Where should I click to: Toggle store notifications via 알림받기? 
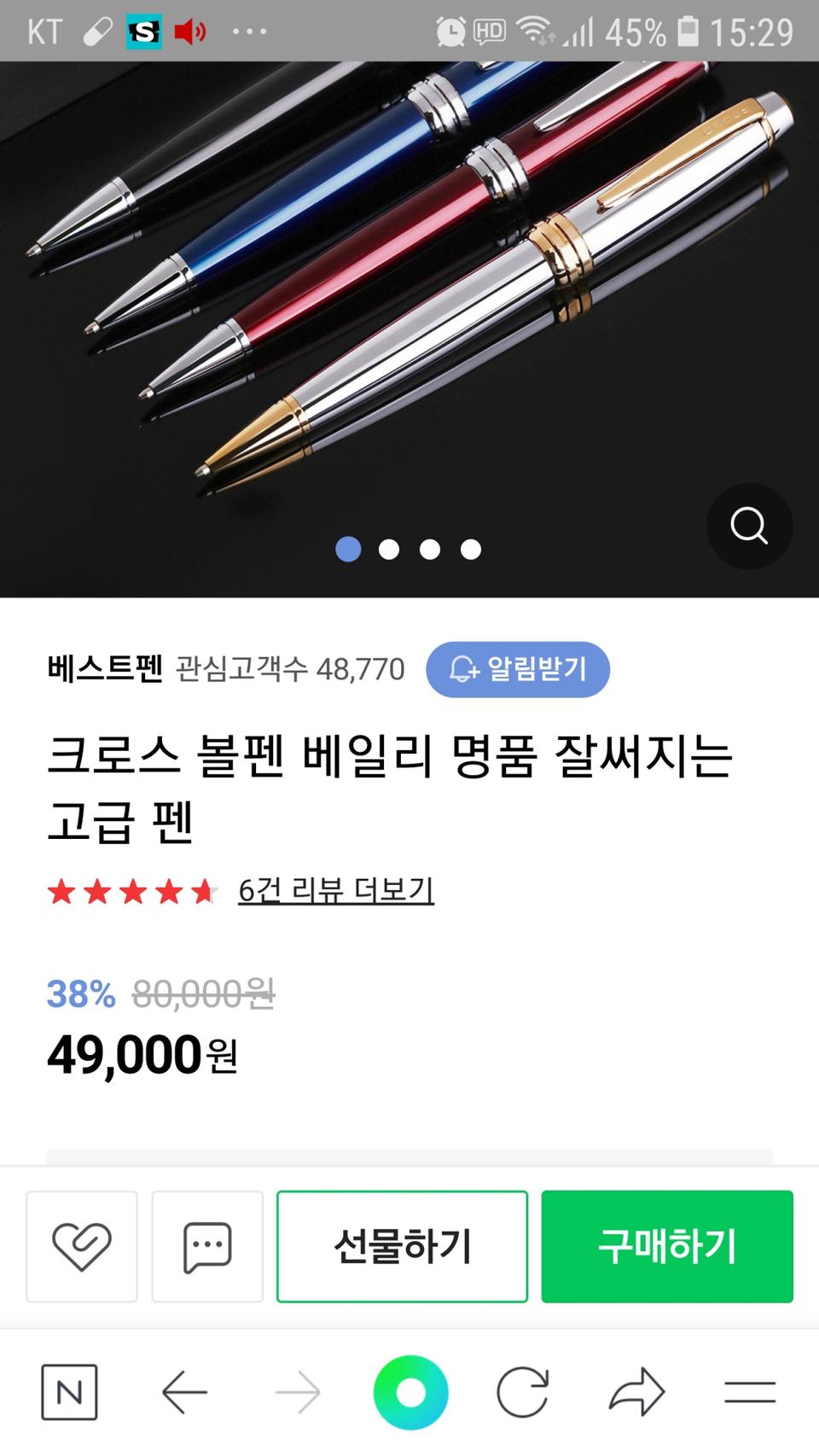(517, 671)
